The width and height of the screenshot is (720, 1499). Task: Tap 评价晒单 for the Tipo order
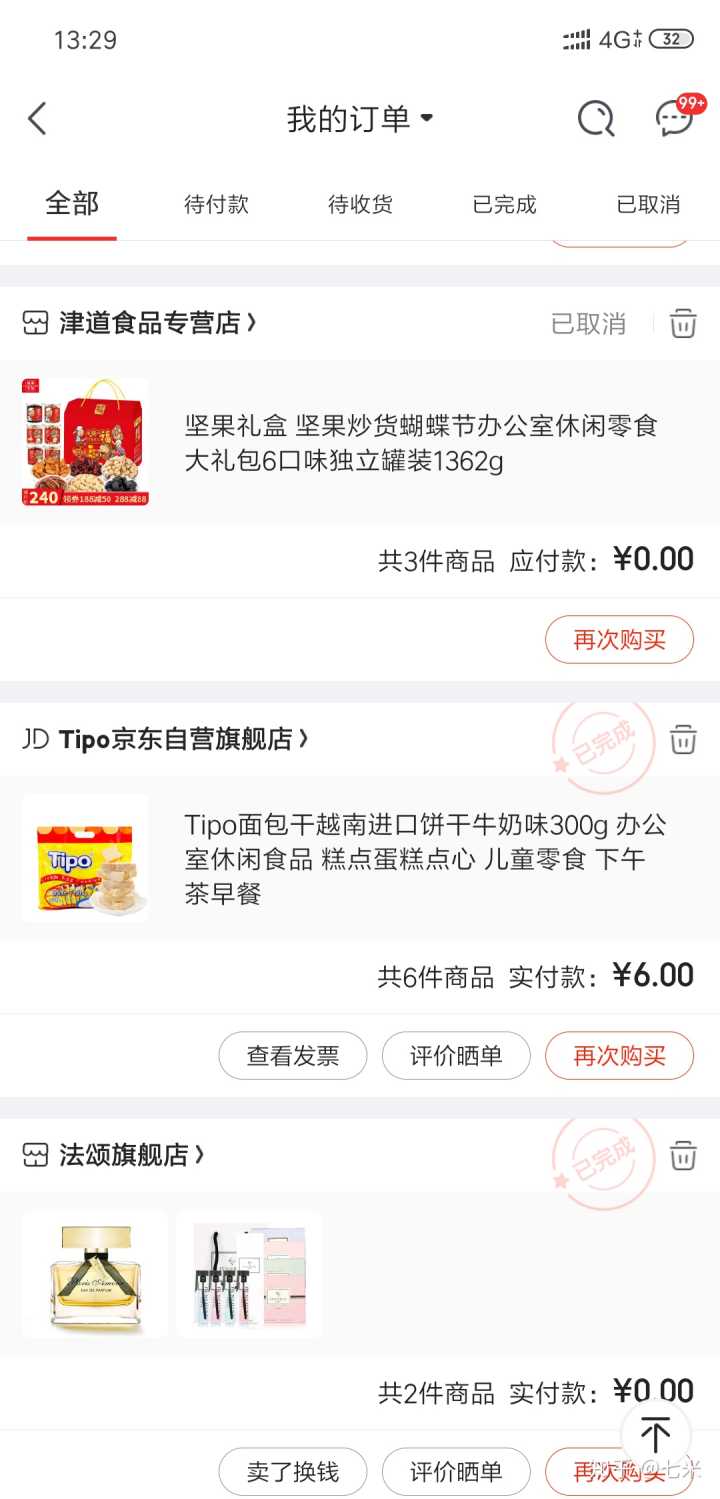click(x=456, y=1056)
